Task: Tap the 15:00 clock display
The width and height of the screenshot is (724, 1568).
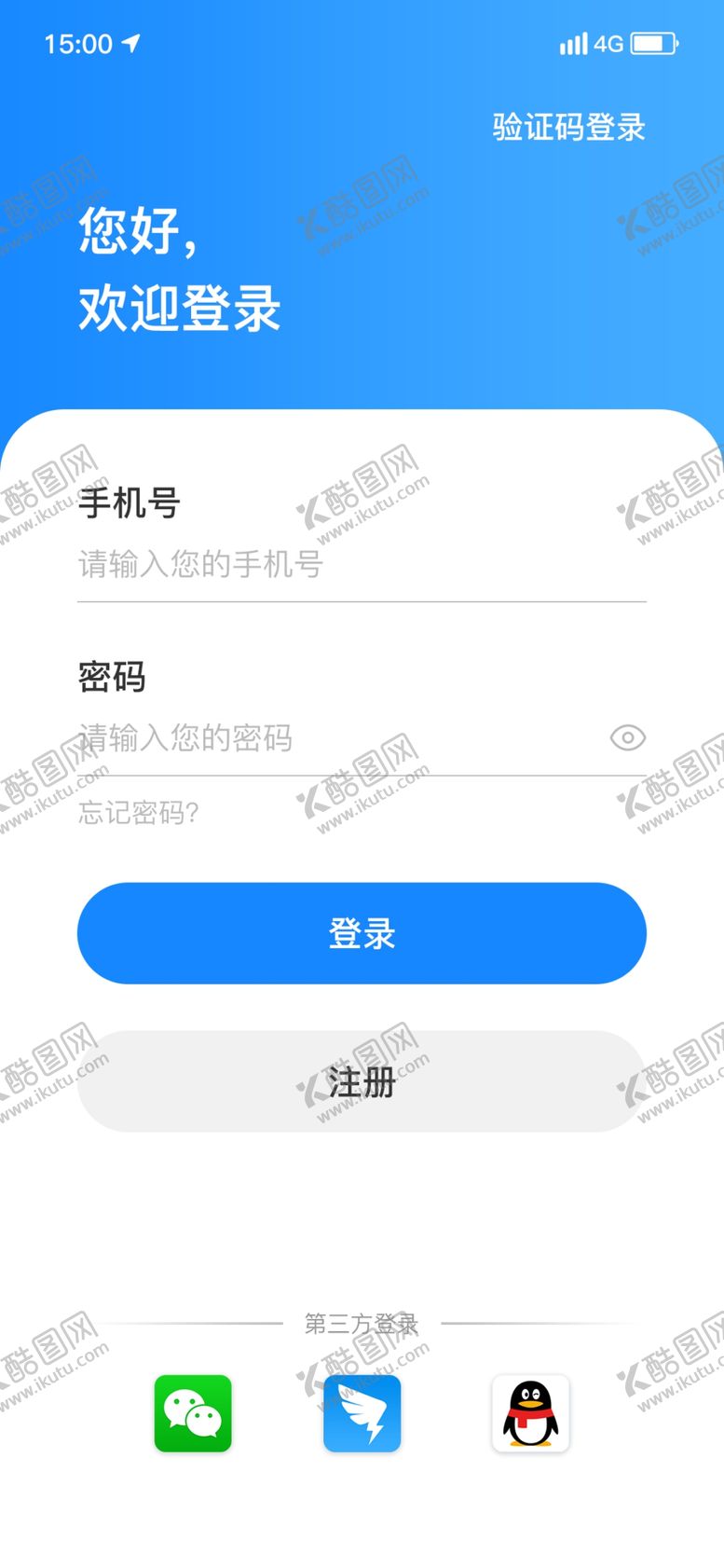Action: (77, 42)
